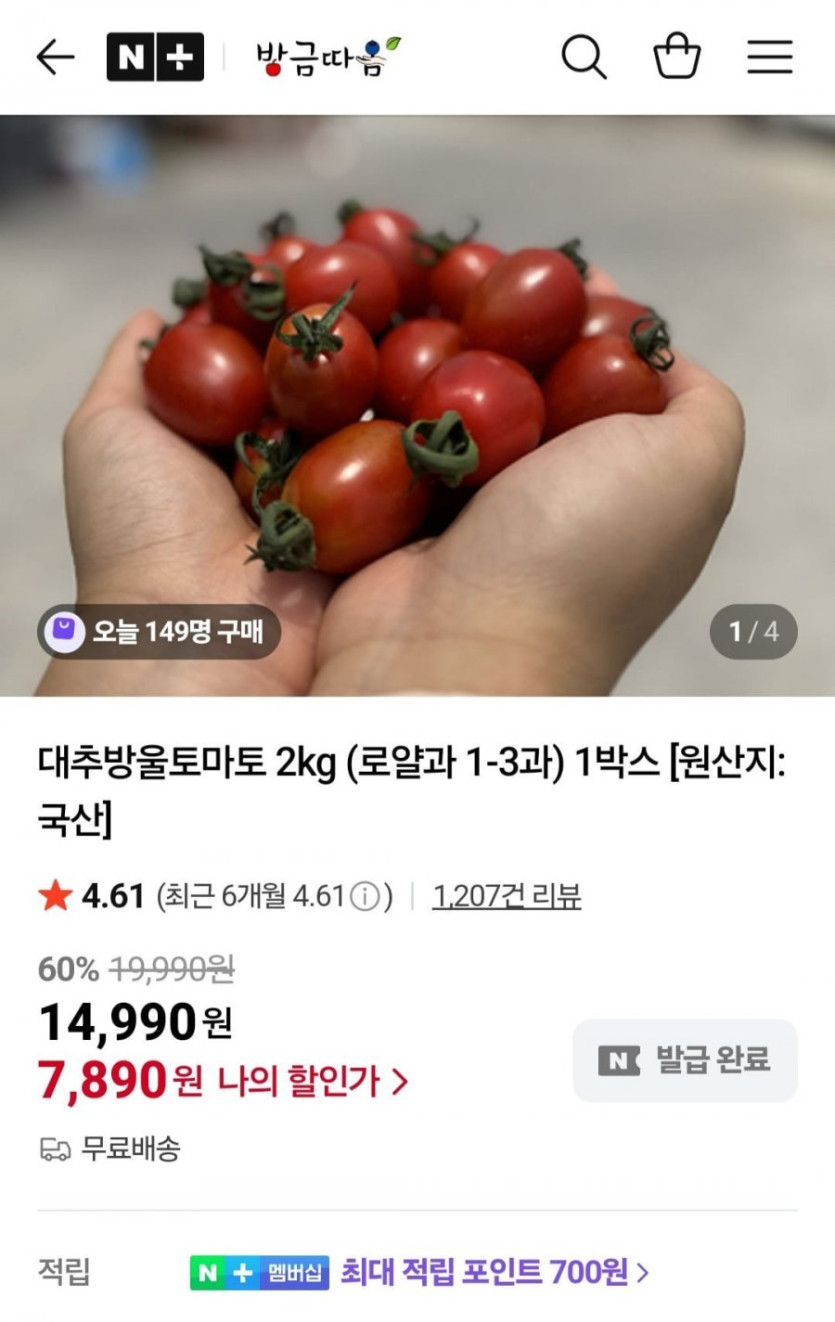Click the 1/4 image counter
The width and height of the screenshot is (835, 1322).
pos(754,632)
